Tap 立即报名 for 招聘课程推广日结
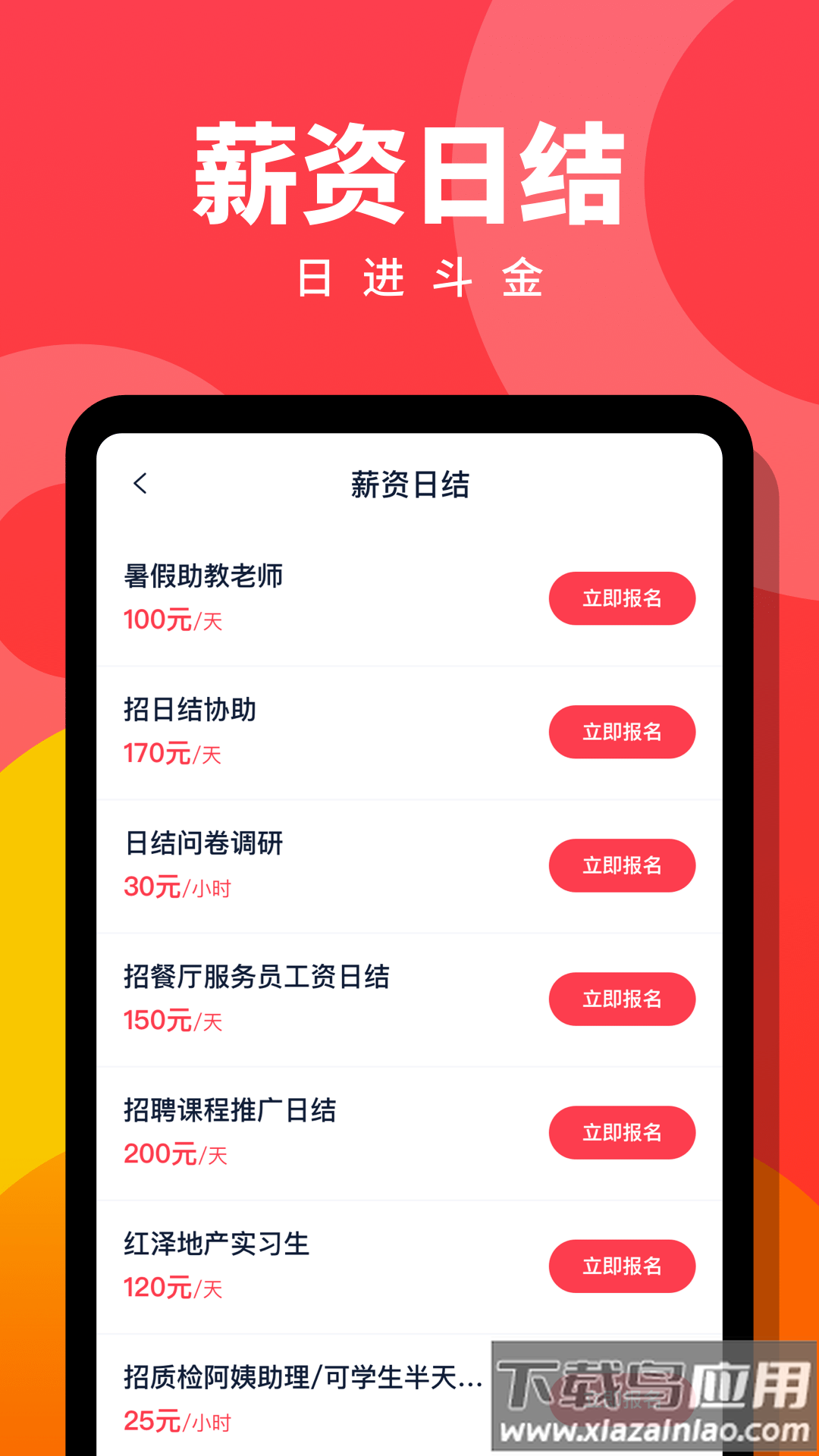Screen dimensions: 819x1456 [622, 1133]
